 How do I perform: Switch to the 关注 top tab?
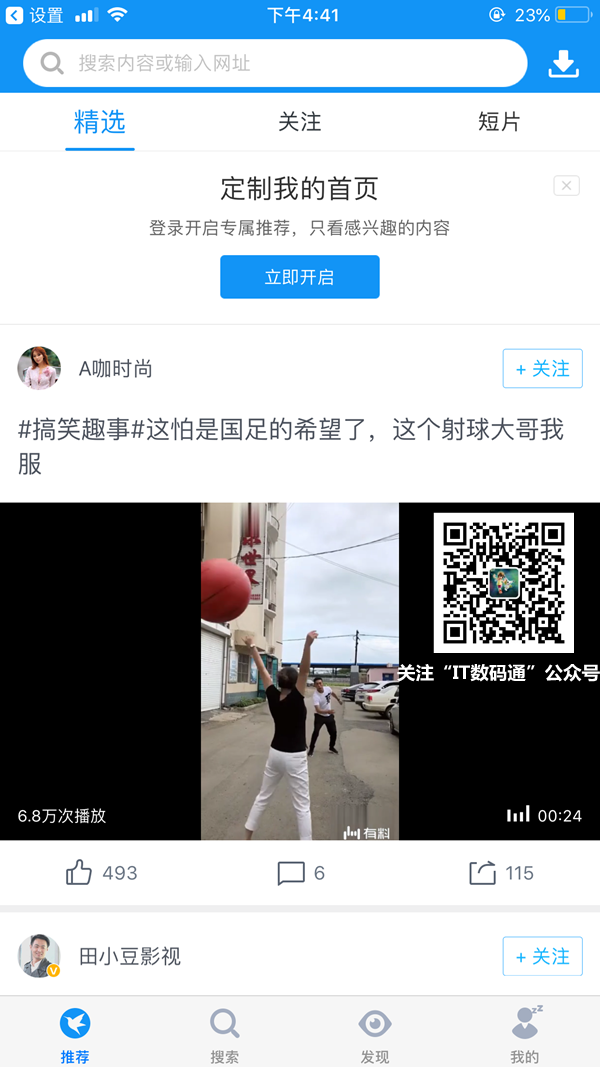[300, 122]
